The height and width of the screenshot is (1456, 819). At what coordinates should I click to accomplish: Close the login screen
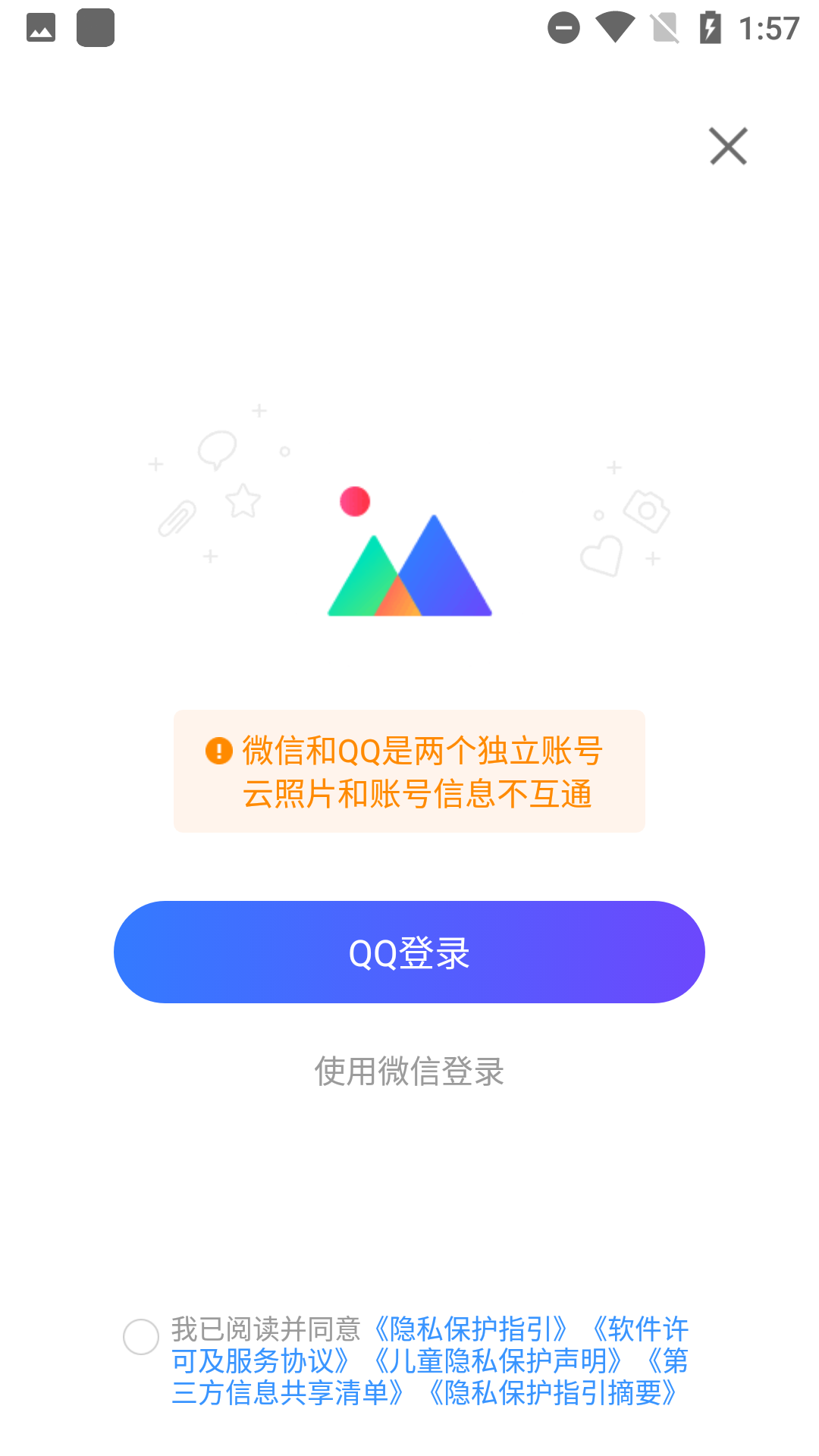pyautogui.click(x=728, y=146)
